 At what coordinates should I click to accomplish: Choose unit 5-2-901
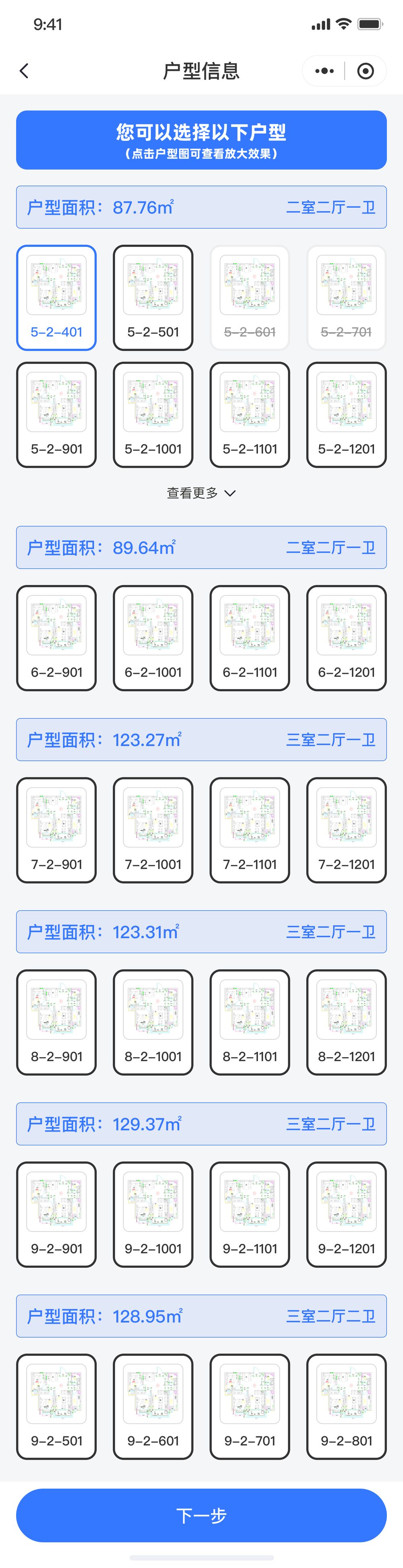coord(56,415)
